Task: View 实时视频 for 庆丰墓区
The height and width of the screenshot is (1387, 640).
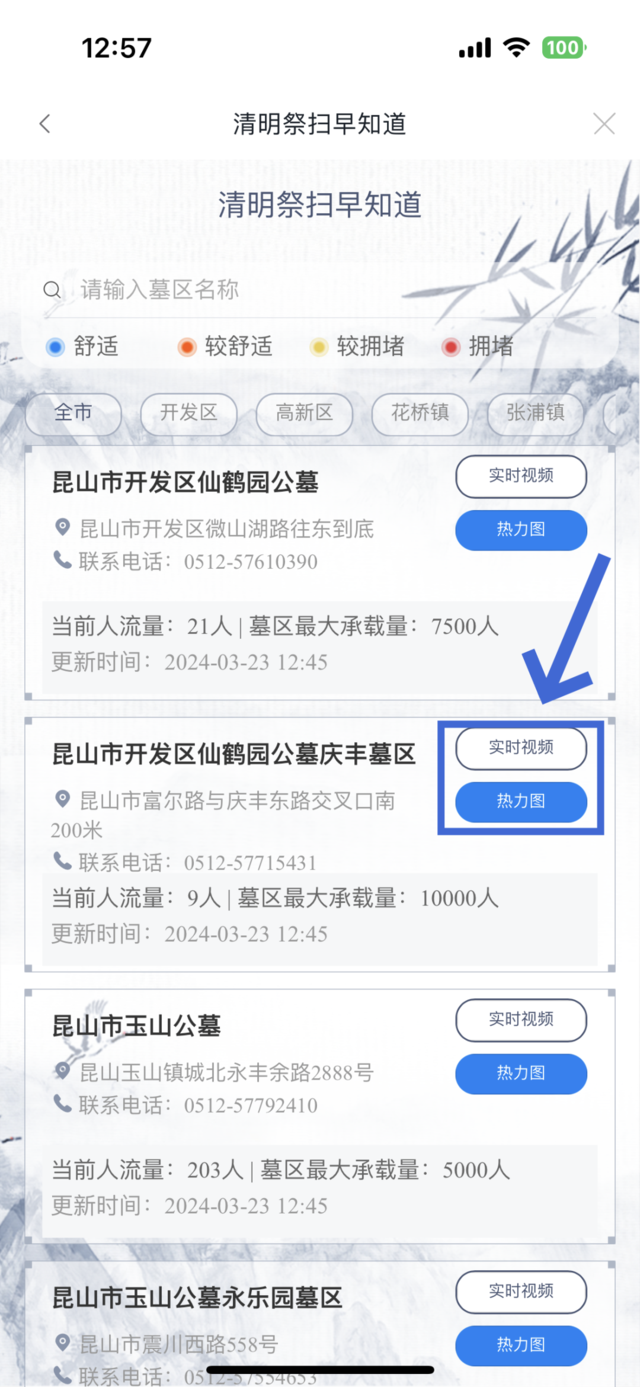Action: (521, 748)
